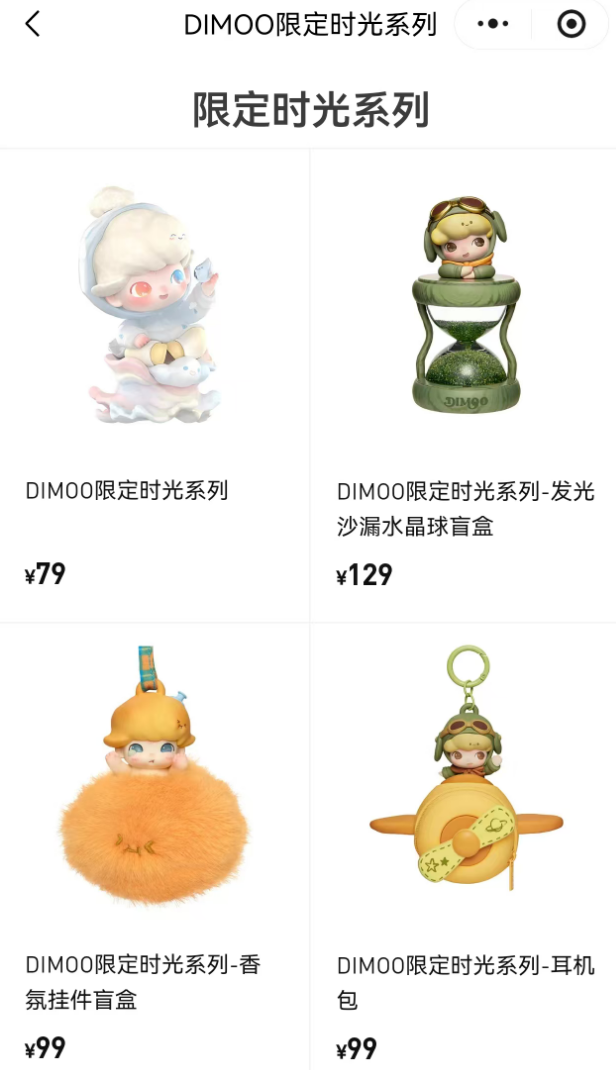This screenshot has height=1070, width=616.
Task: View the 发光沙漏水晶球盲盒 product
Action: tap(463, 385)
